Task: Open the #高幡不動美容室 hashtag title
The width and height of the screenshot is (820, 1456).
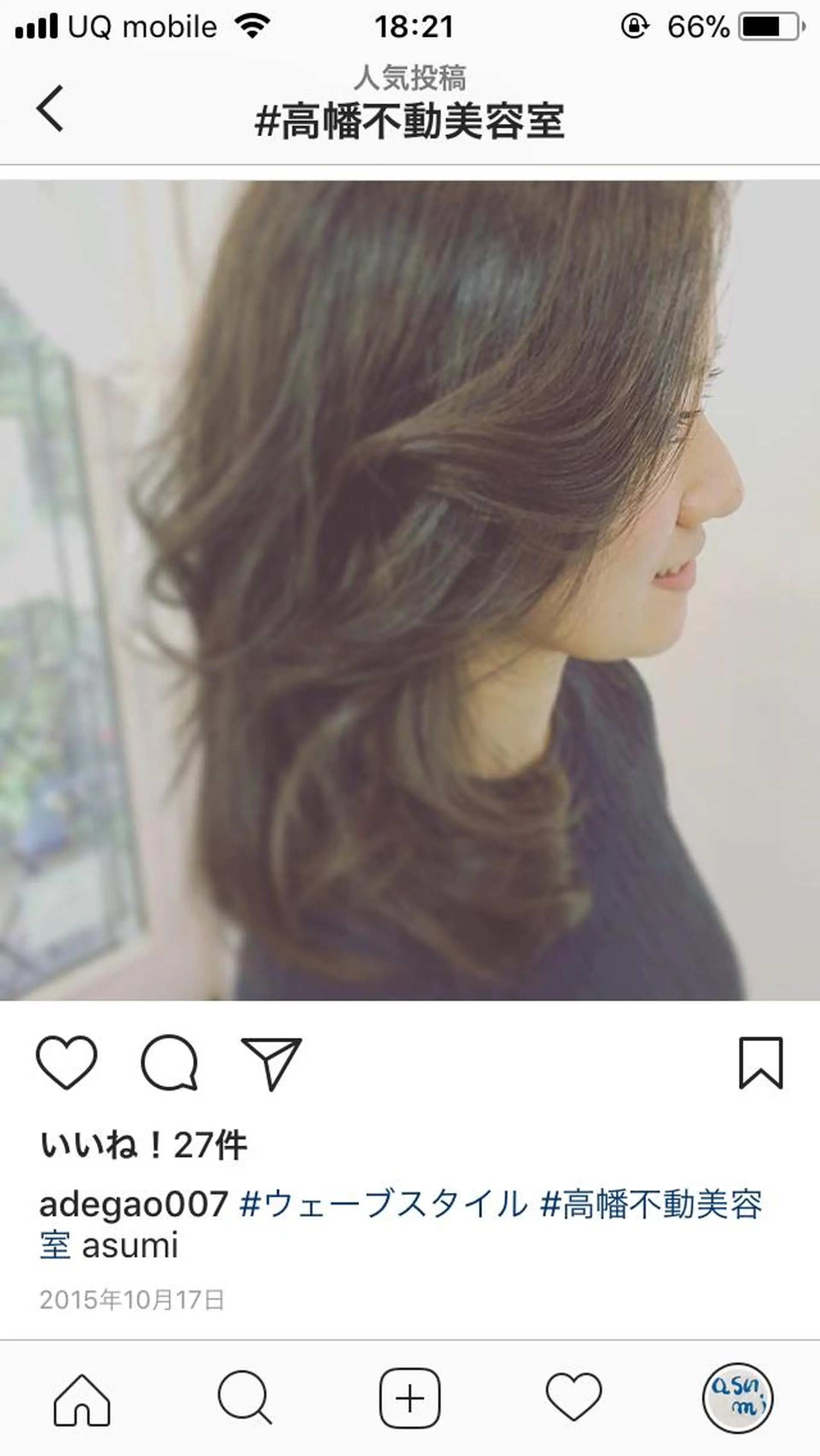Action: click(410, 119)
